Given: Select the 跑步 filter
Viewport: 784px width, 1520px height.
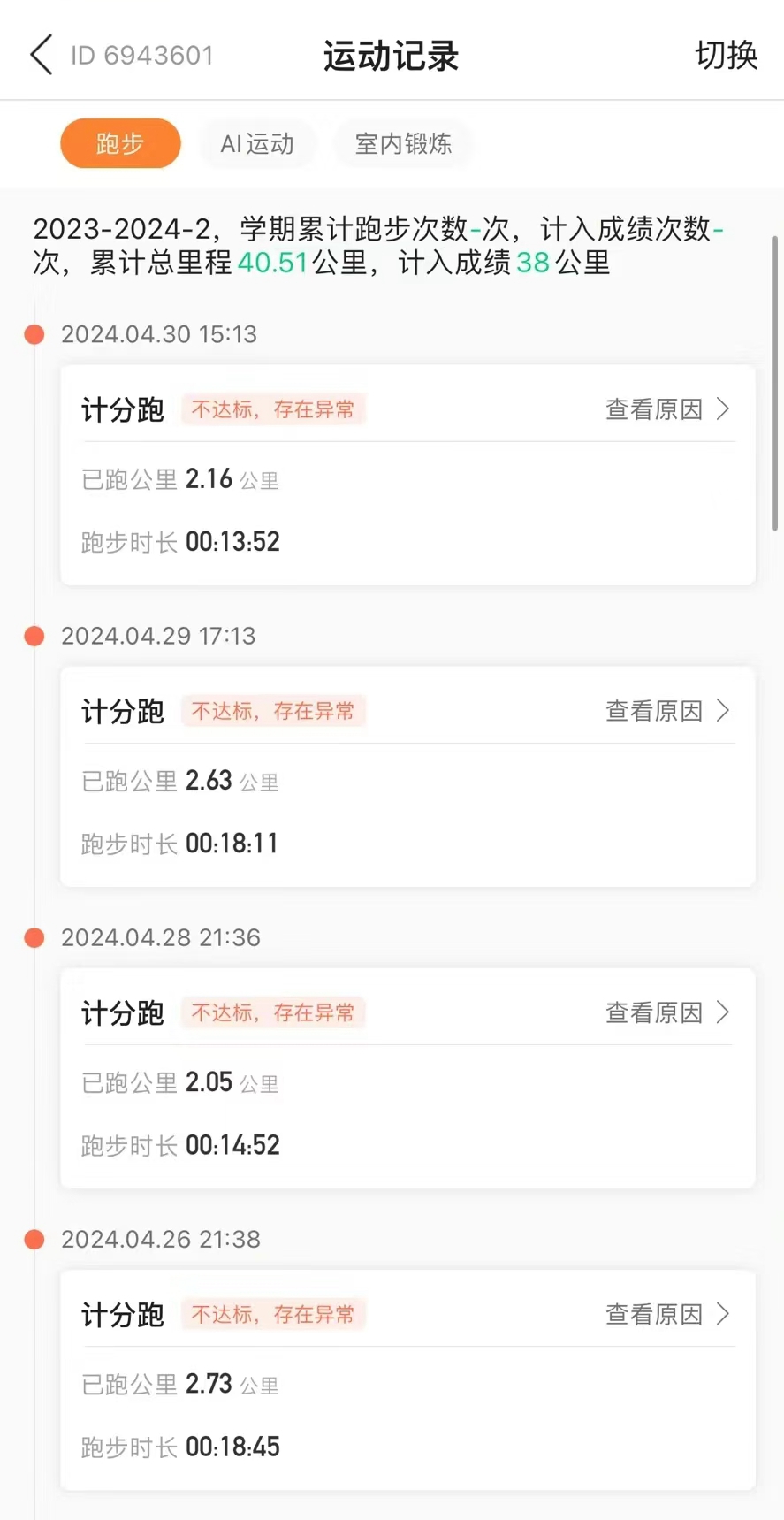Looking at the screenshot, I should (x=119, y=143).
